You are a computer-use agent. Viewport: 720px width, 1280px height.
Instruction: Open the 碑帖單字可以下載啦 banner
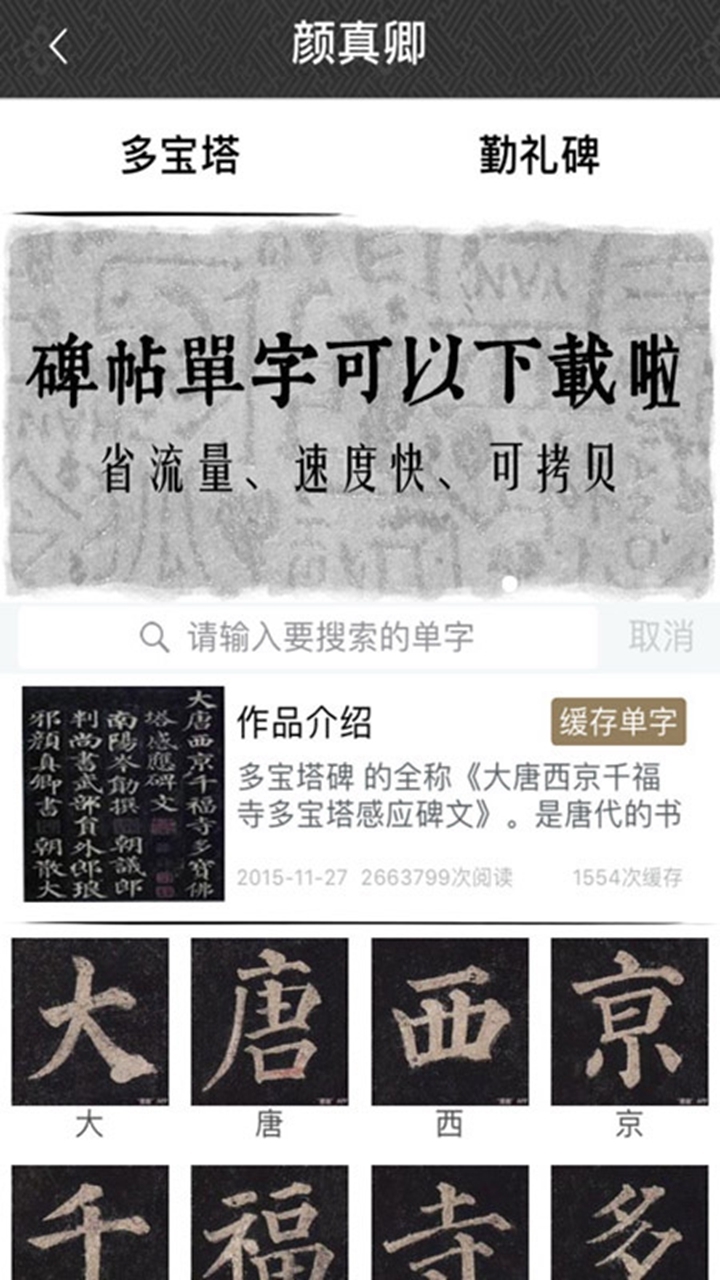[359, 410]
